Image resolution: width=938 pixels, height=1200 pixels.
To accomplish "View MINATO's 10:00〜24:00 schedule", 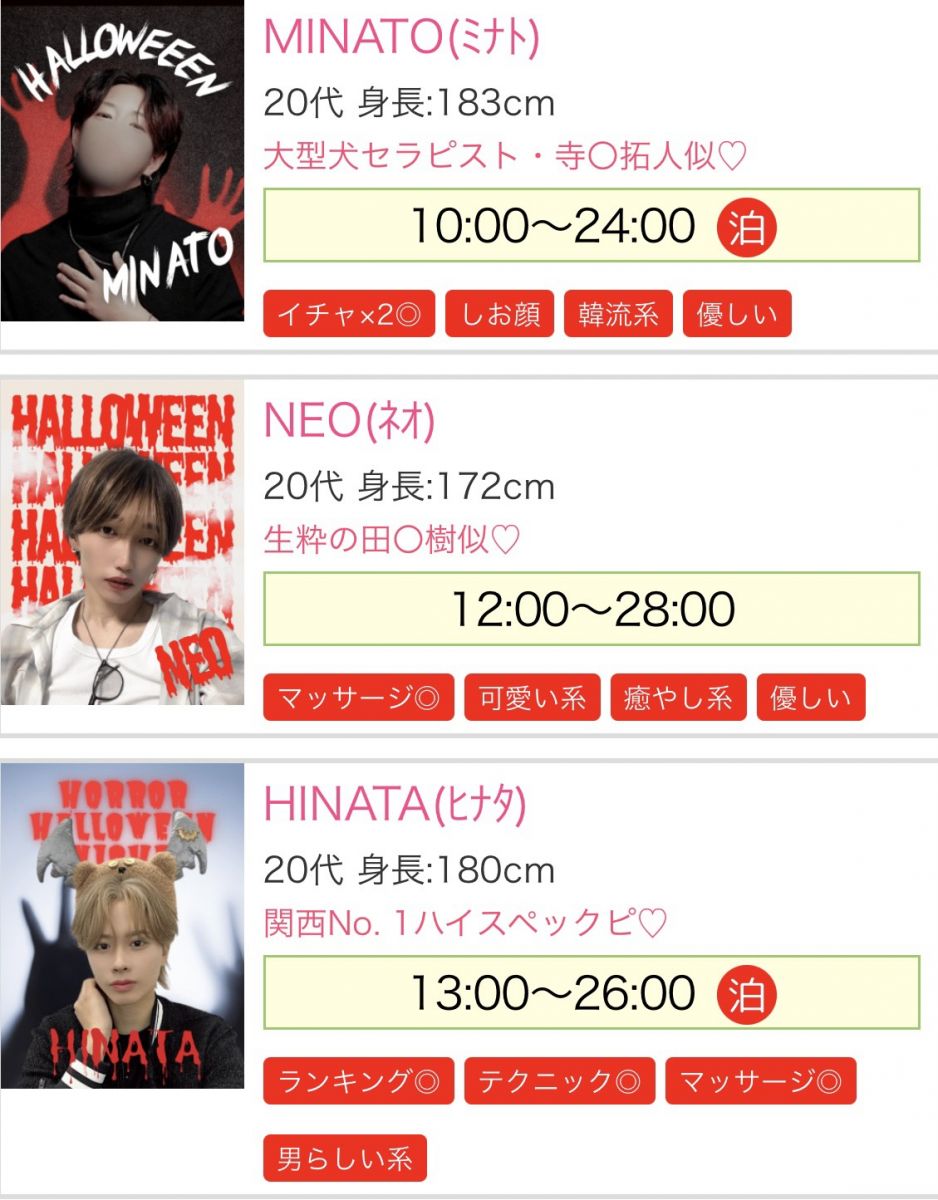I will [591, 226].
